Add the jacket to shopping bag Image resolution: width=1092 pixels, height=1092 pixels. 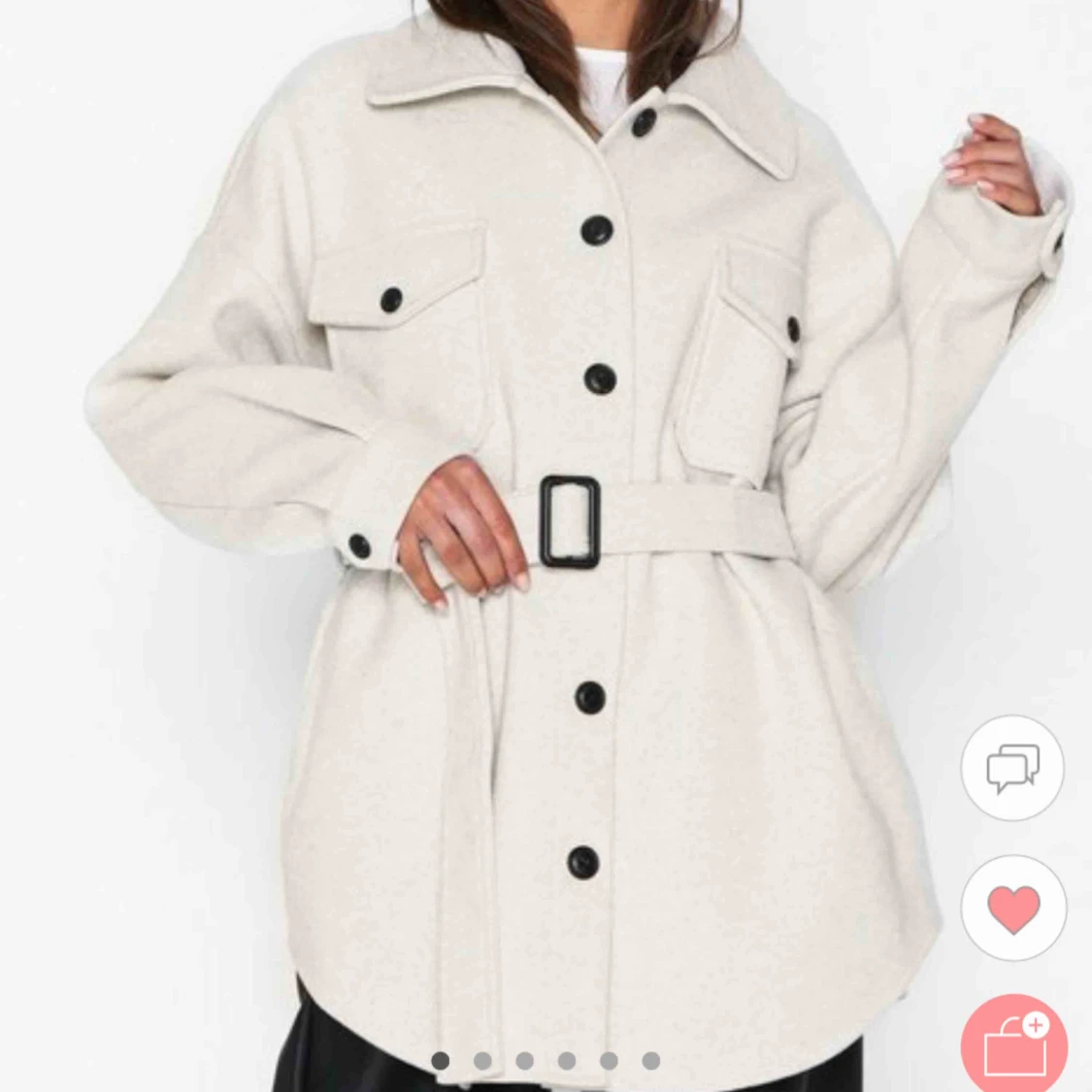tap(1014, 1047)
